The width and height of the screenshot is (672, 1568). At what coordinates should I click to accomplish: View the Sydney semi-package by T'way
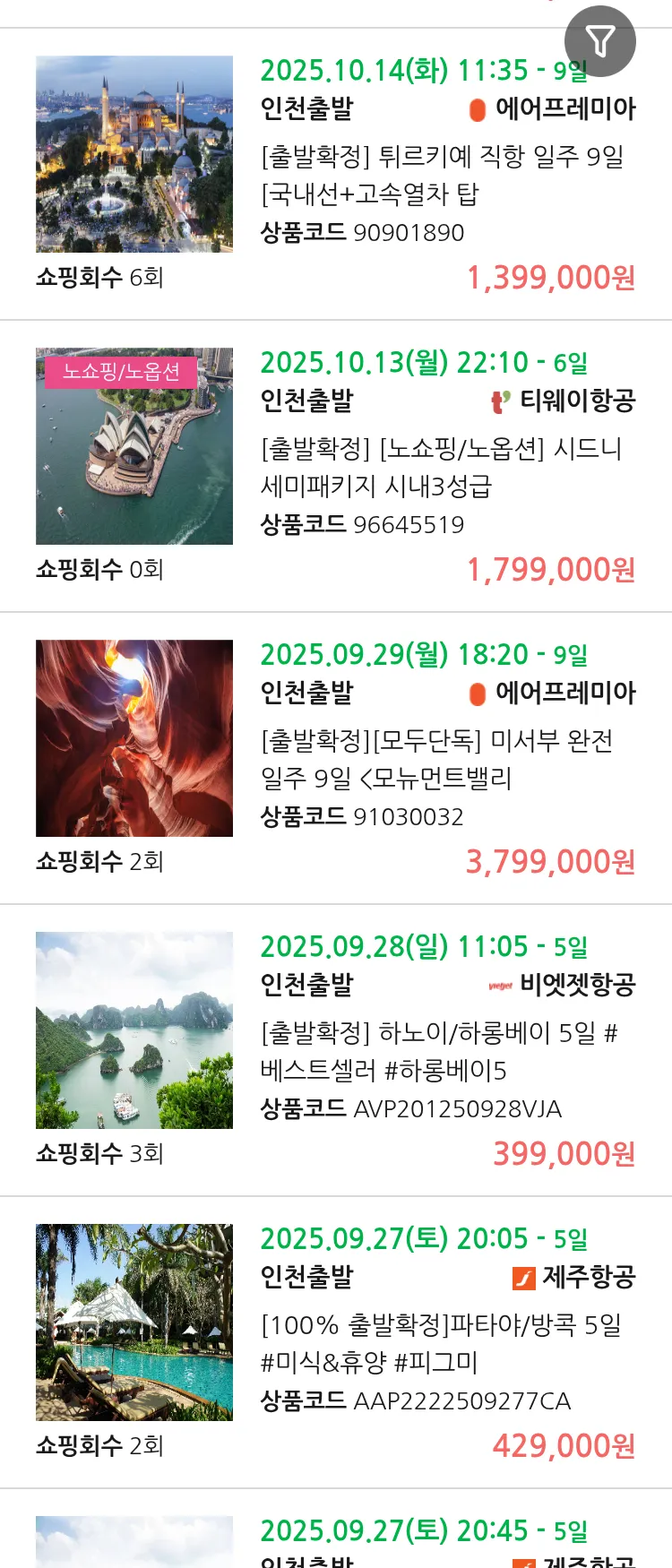[443, 467]
